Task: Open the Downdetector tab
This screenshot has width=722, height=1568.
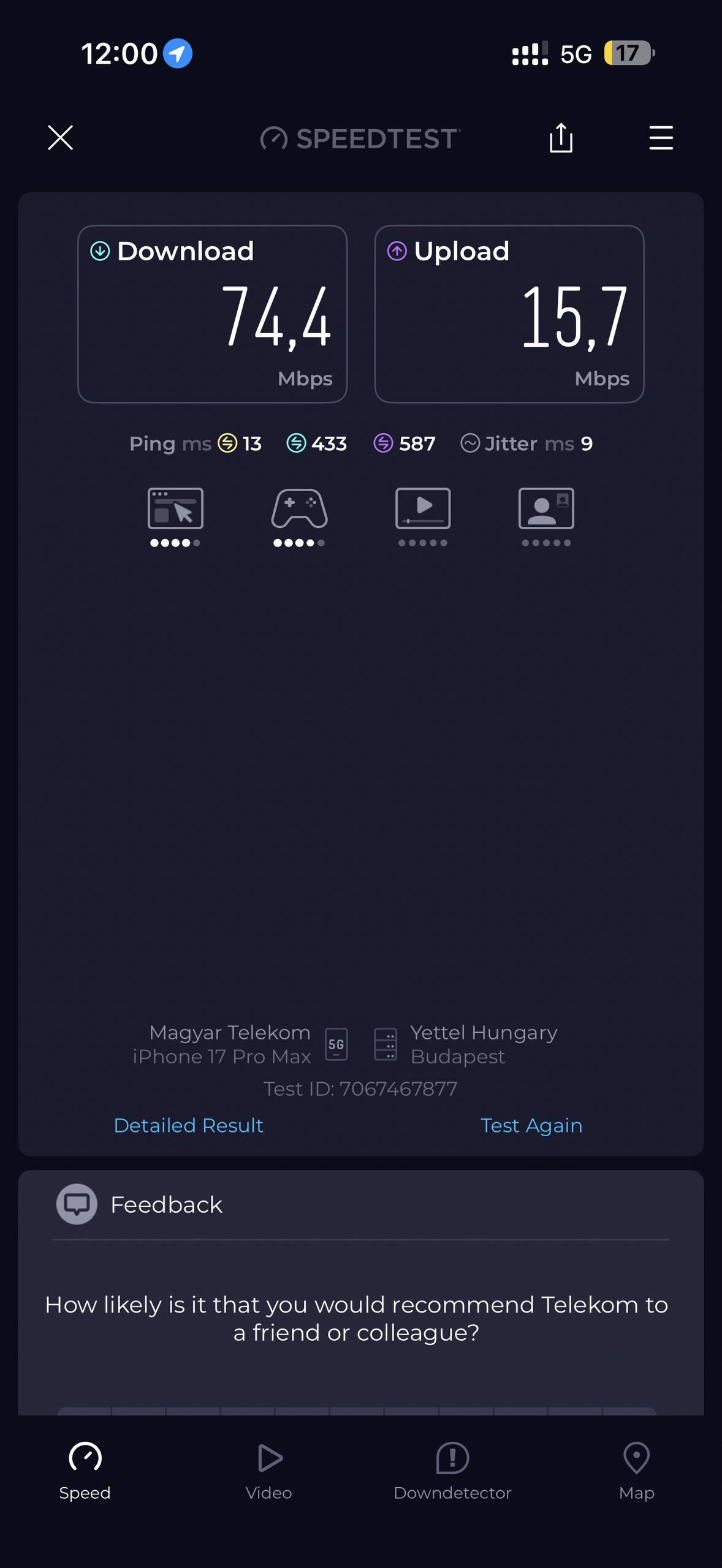Action: [452, 1471]
